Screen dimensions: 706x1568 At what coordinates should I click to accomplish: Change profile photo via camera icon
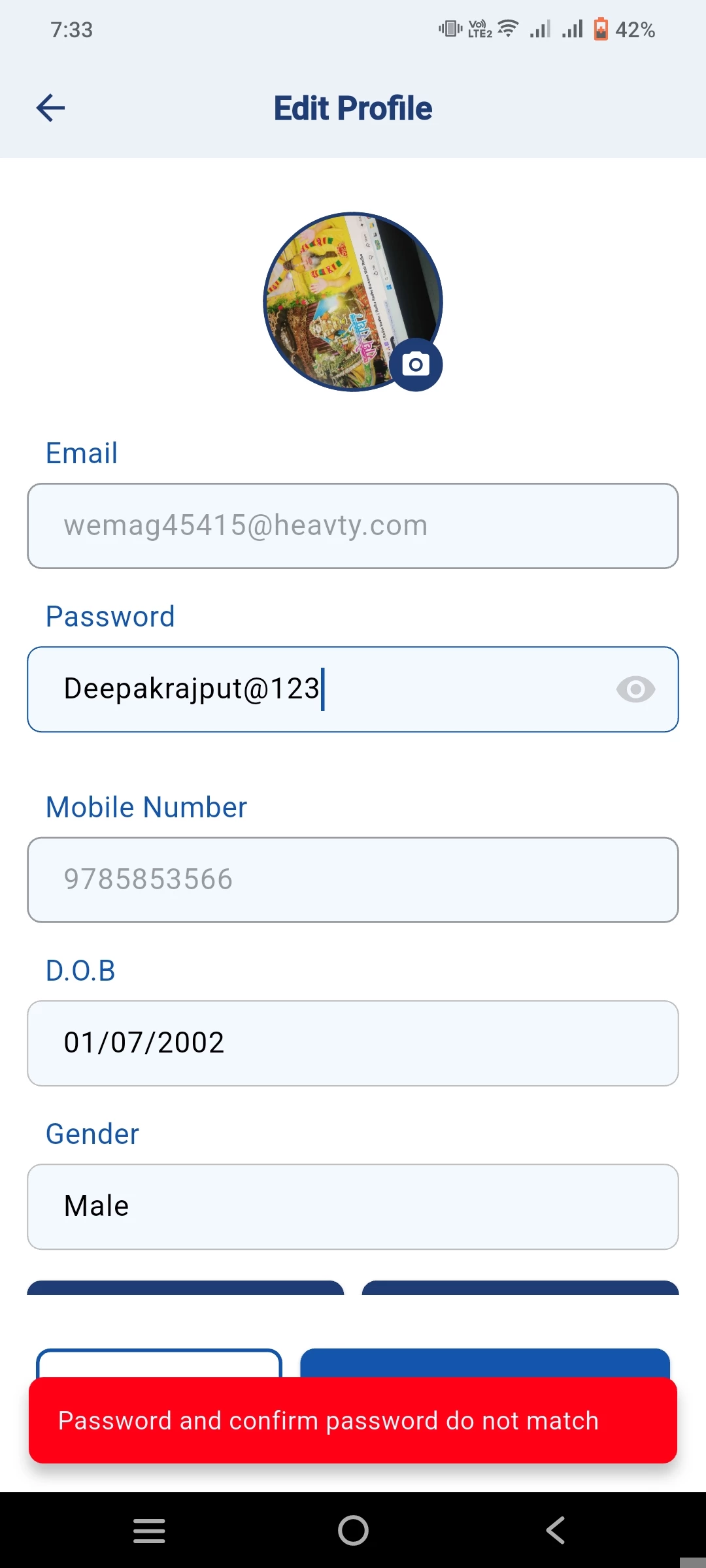click(x=416, y=365)
